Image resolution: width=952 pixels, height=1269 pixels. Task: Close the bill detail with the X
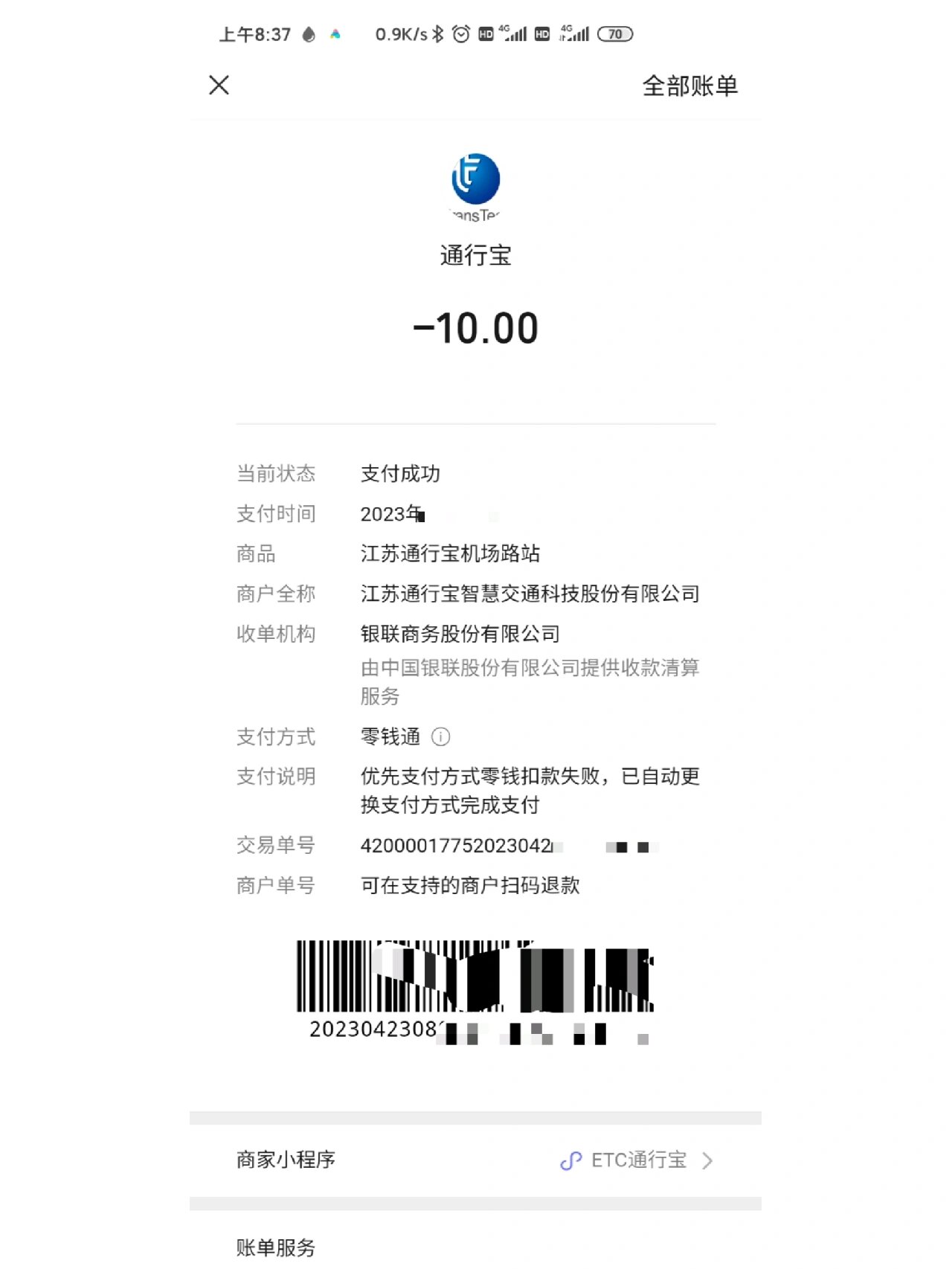219,86
